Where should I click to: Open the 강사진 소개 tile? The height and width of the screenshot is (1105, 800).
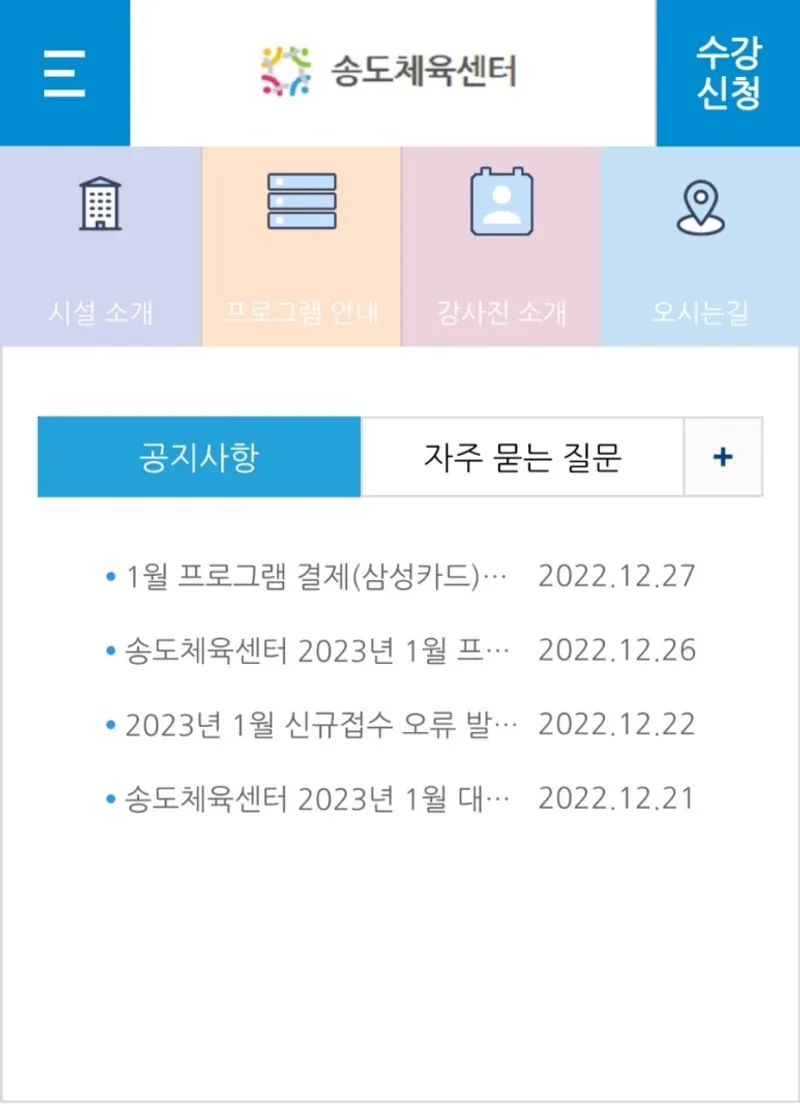click(501, 247)
